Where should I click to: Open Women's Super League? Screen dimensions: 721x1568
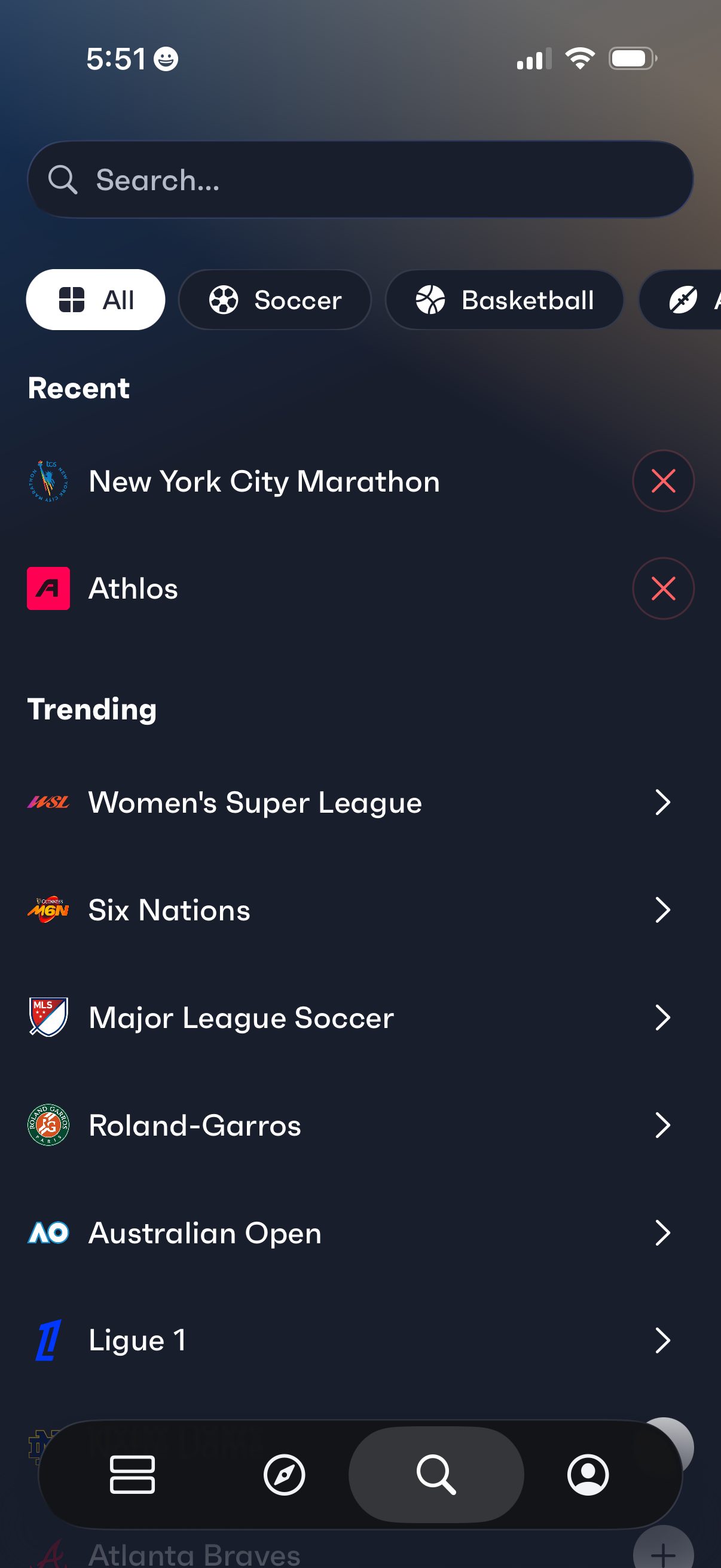pos(350,803)
